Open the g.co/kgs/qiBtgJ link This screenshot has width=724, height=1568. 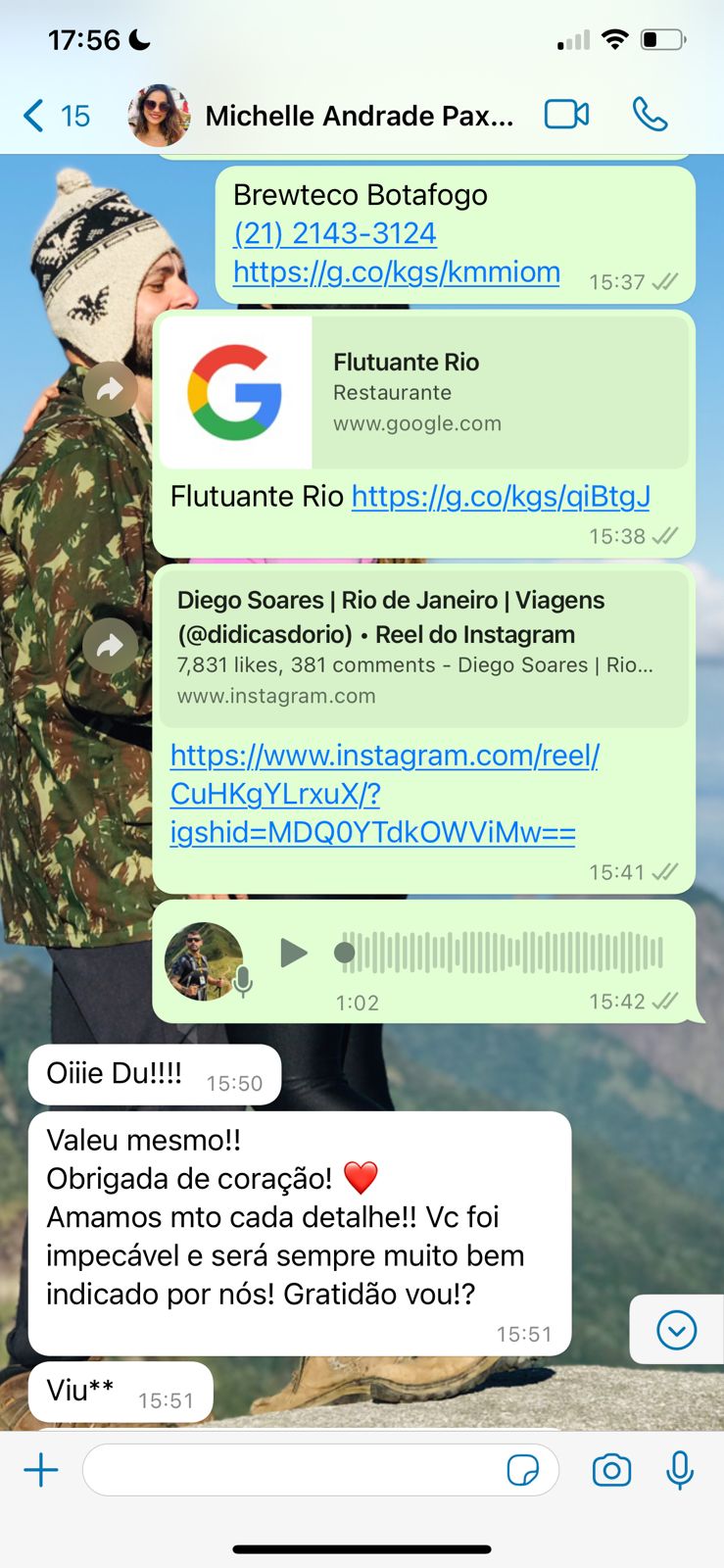(500, 497)
